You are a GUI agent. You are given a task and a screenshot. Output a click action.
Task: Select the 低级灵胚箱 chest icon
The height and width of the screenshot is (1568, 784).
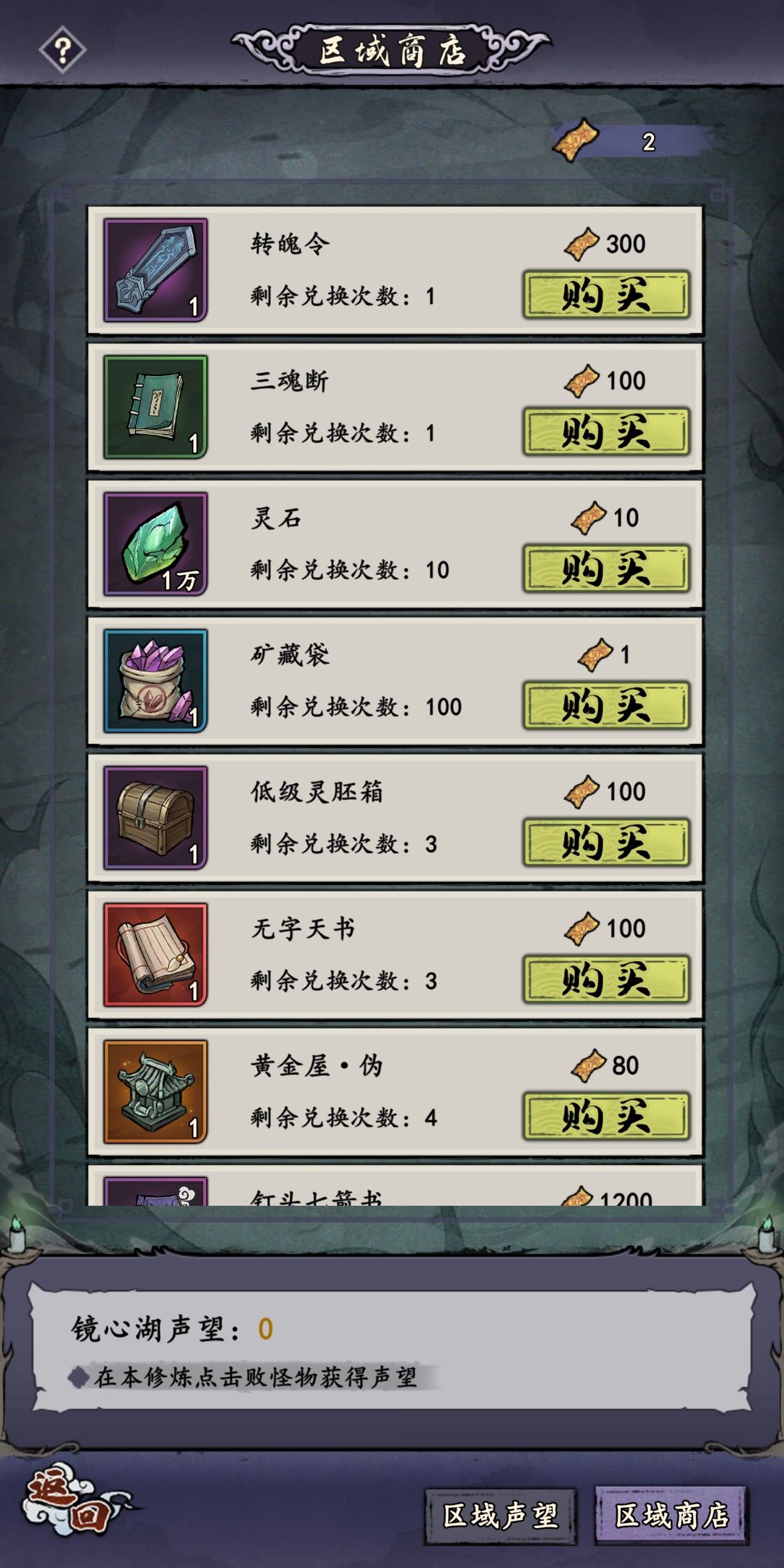pyautogui.click(x=155, y=819)
